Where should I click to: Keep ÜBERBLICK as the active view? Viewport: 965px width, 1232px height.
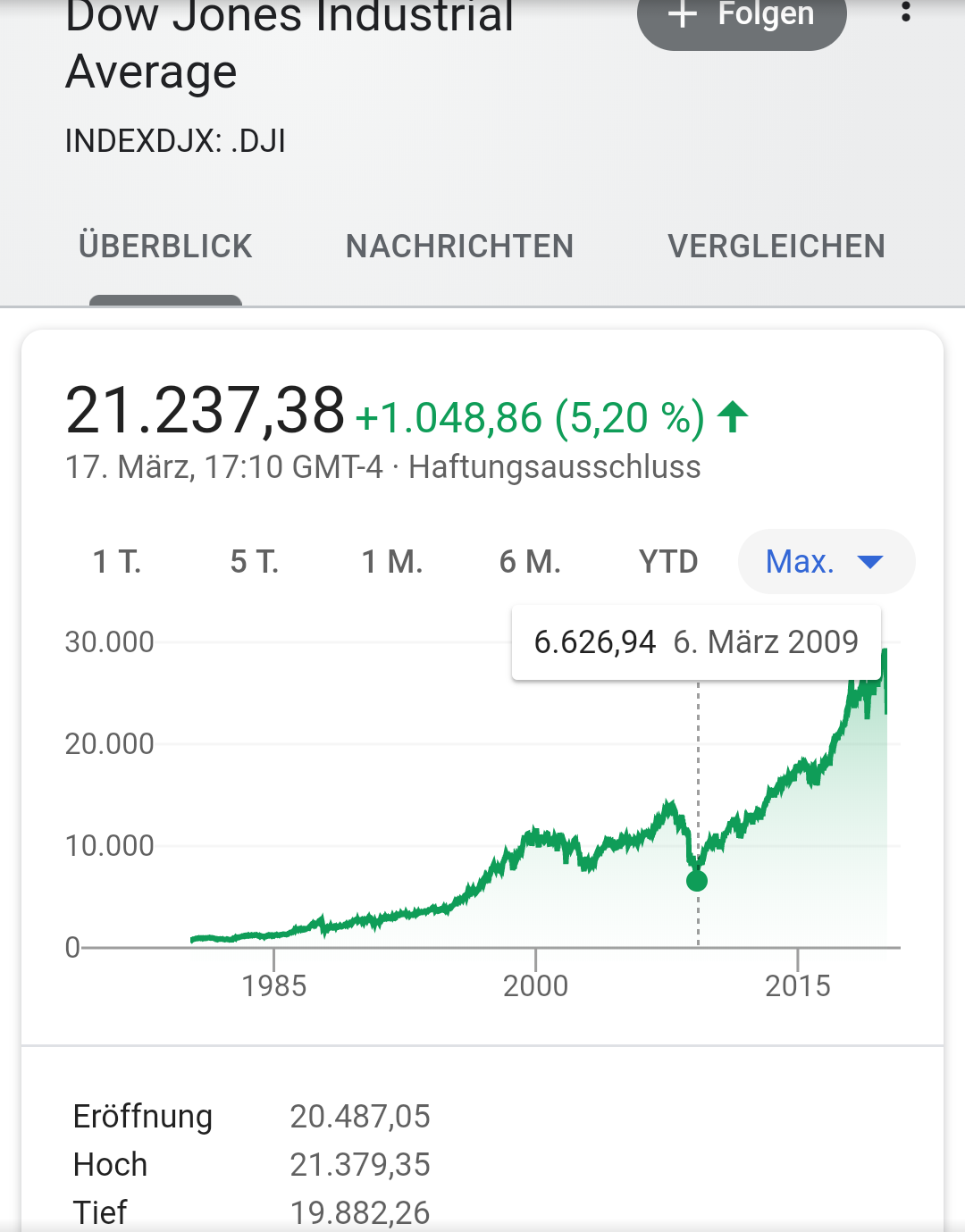[165, 246]
